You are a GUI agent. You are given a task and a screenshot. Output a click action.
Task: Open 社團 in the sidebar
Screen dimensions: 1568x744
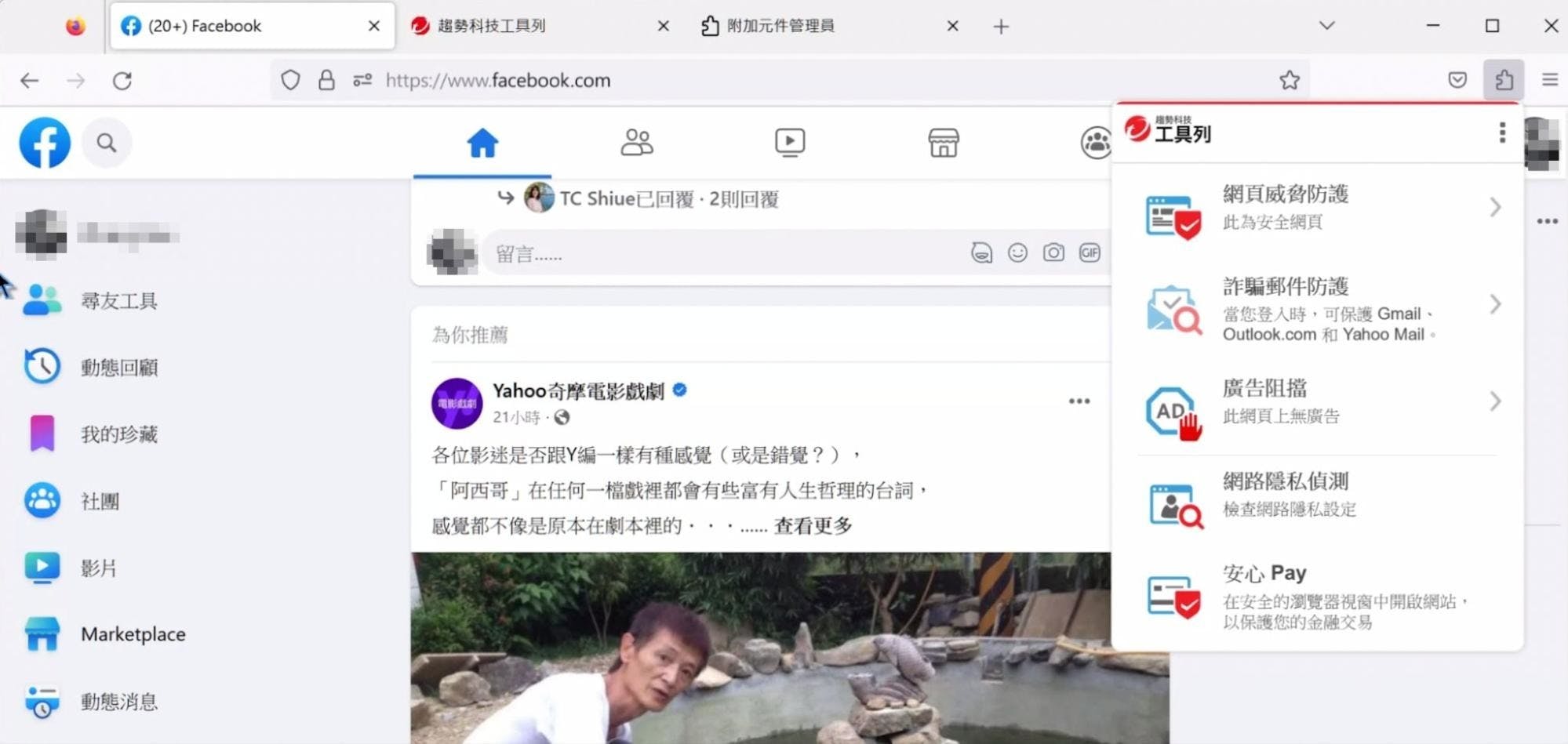[100, 501]
